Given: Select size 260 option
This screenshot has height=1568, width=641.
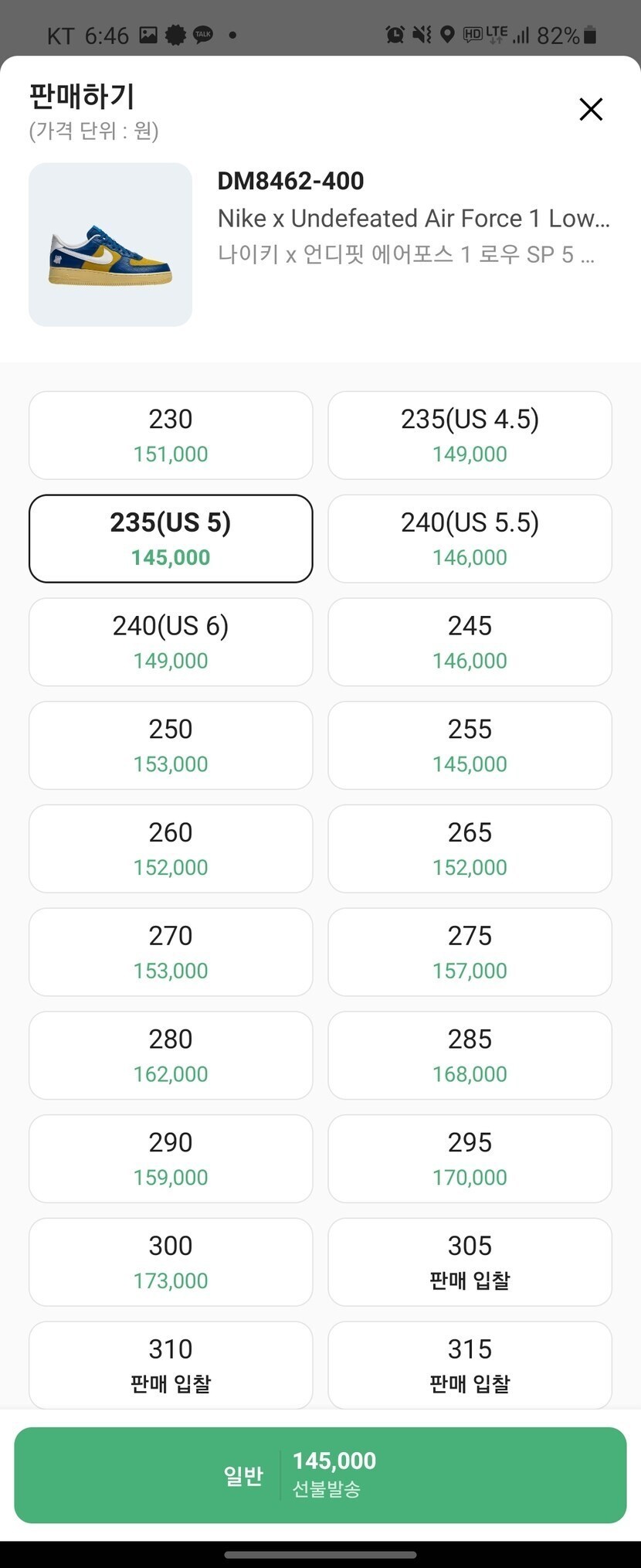Looking at the screenshot, I should click(x=171, y=849).
